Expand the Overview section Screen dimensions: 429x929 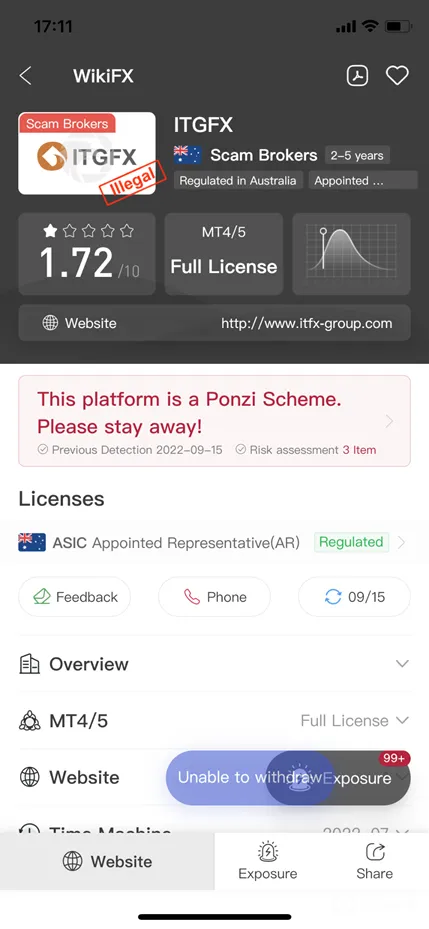pyautogui.click(x=214, y=664)
